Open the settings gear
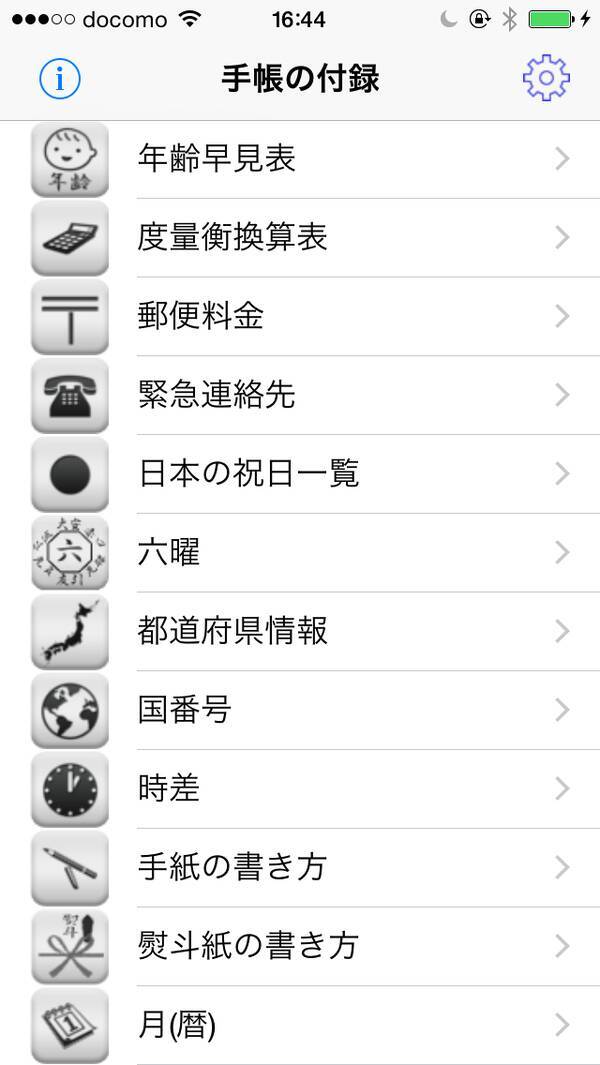Screen dimensions: 600x1065 (x=545, y=78)
